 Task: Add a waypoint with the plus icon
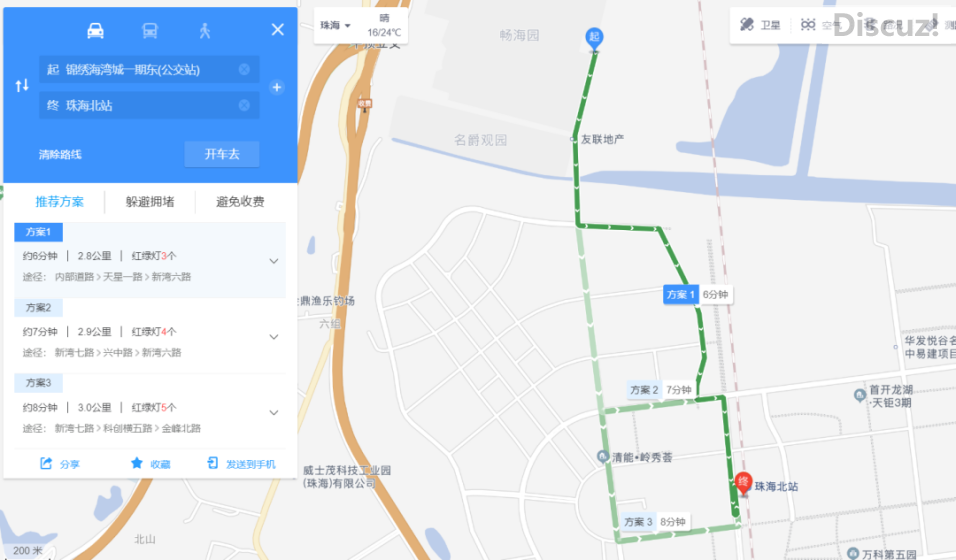tap(277, 87)
